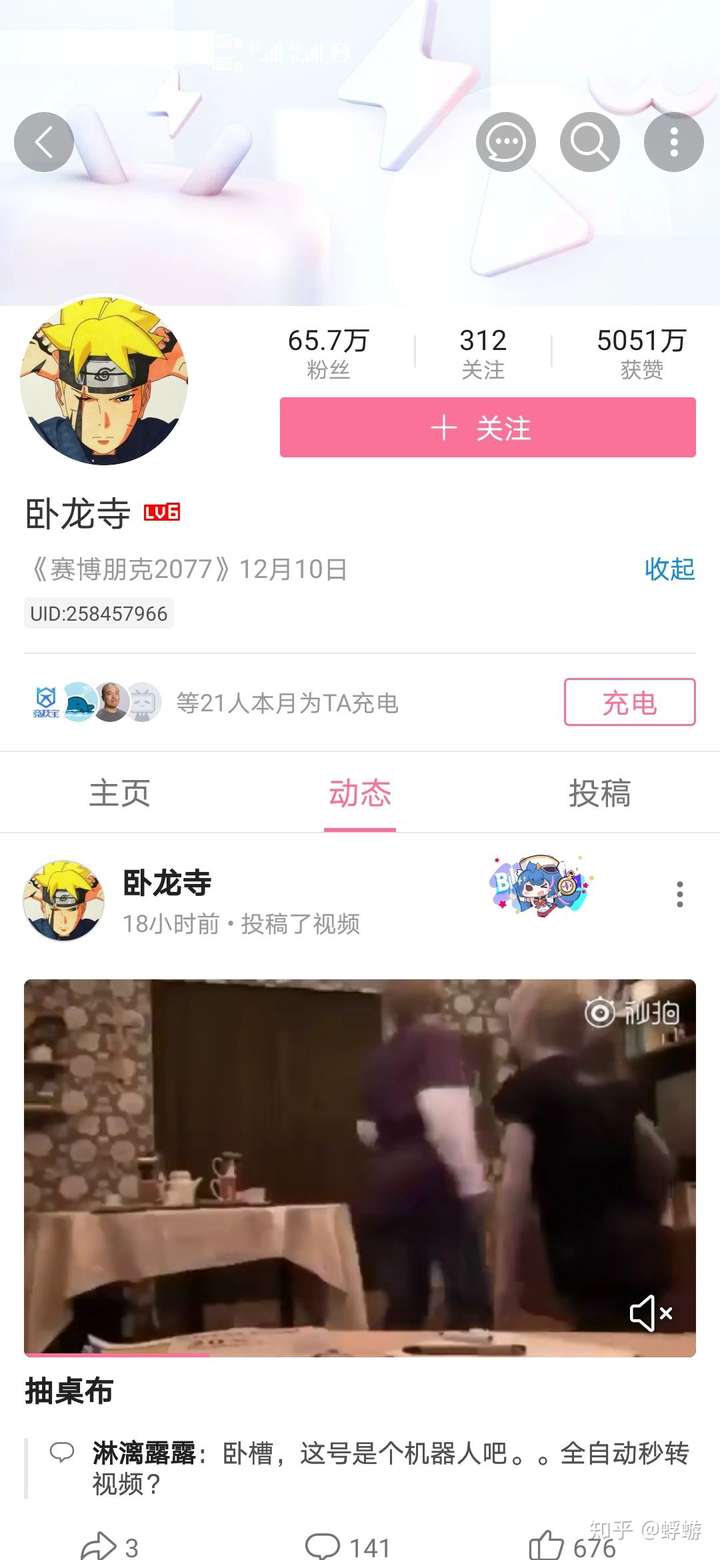Tap the 充电 charge button
720x1560 pixels.
tap(630, 703)
